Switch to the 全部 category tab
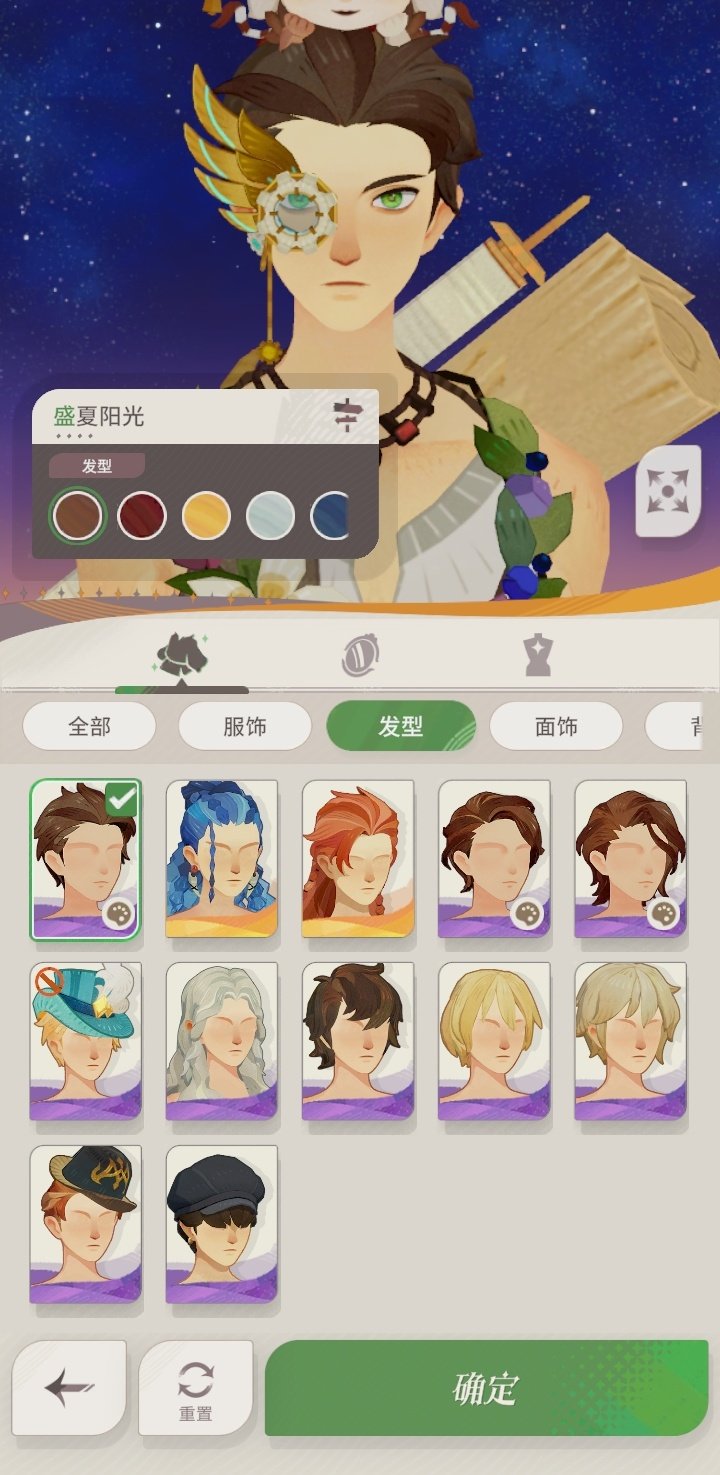Image resolution: width=720 pixels, height=1475 pixels. (88, 726)
